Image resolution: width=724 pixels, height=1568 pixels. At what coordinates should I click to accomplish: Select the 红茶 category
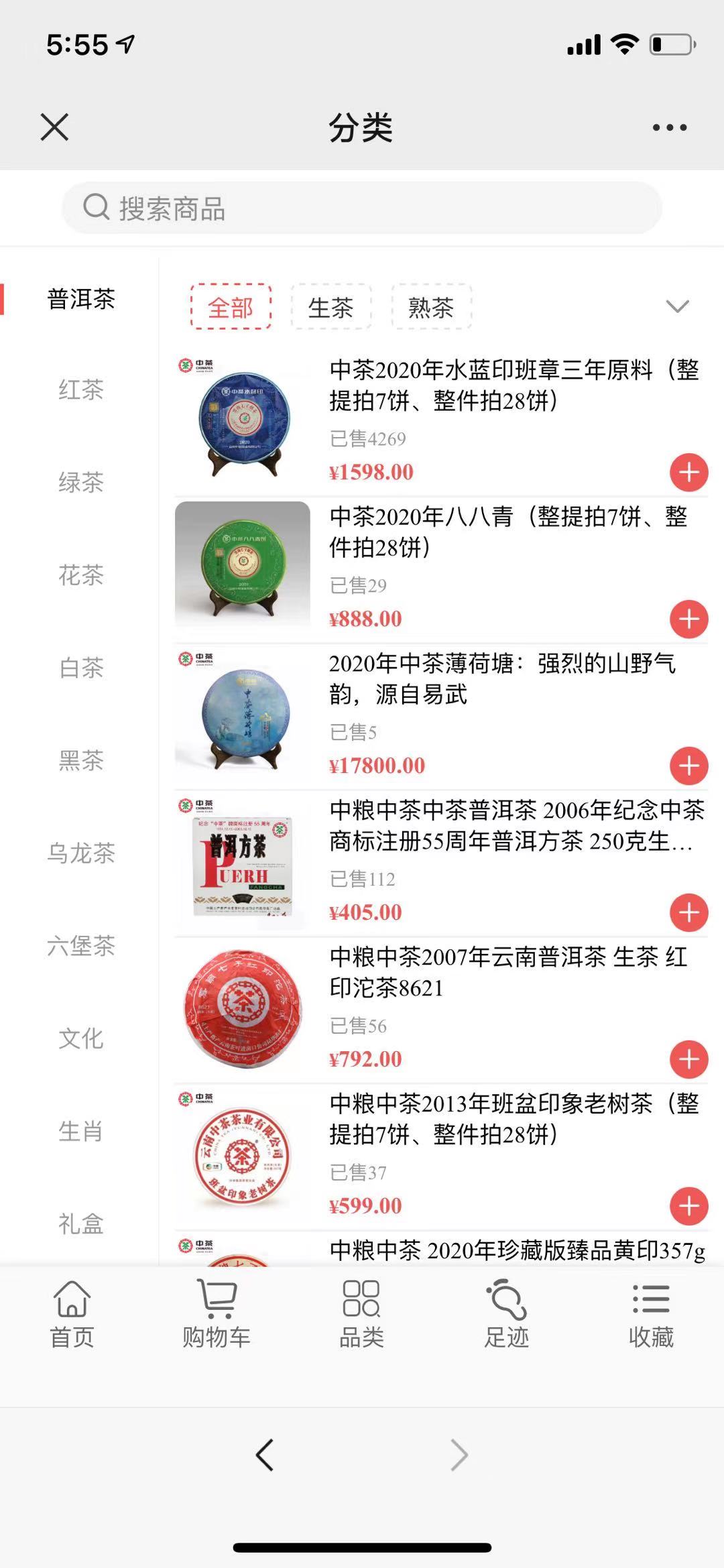pos(80,389)
